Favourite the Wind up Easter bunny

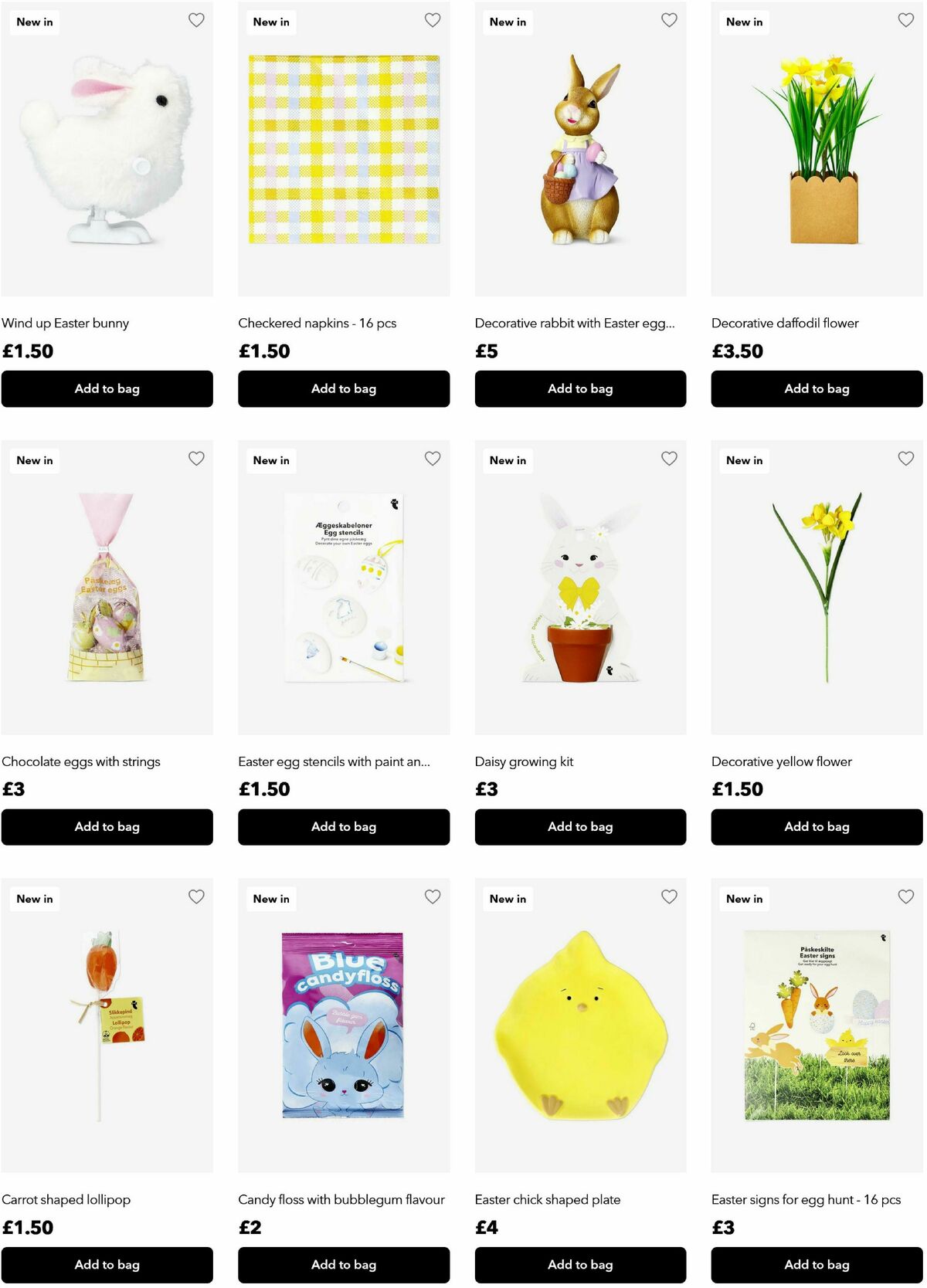(x=196, y=20)
